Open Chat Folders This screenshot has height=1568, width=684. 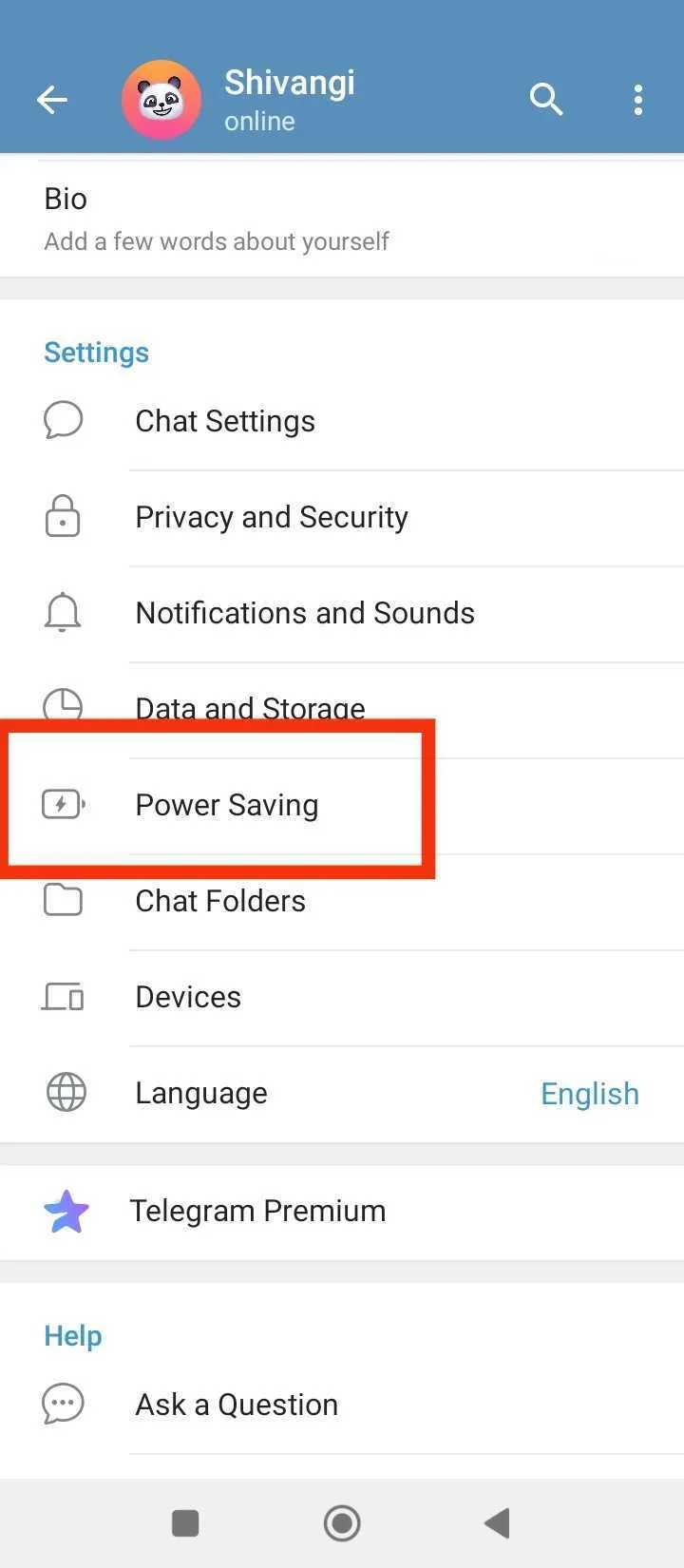click(x=220, y=901)
